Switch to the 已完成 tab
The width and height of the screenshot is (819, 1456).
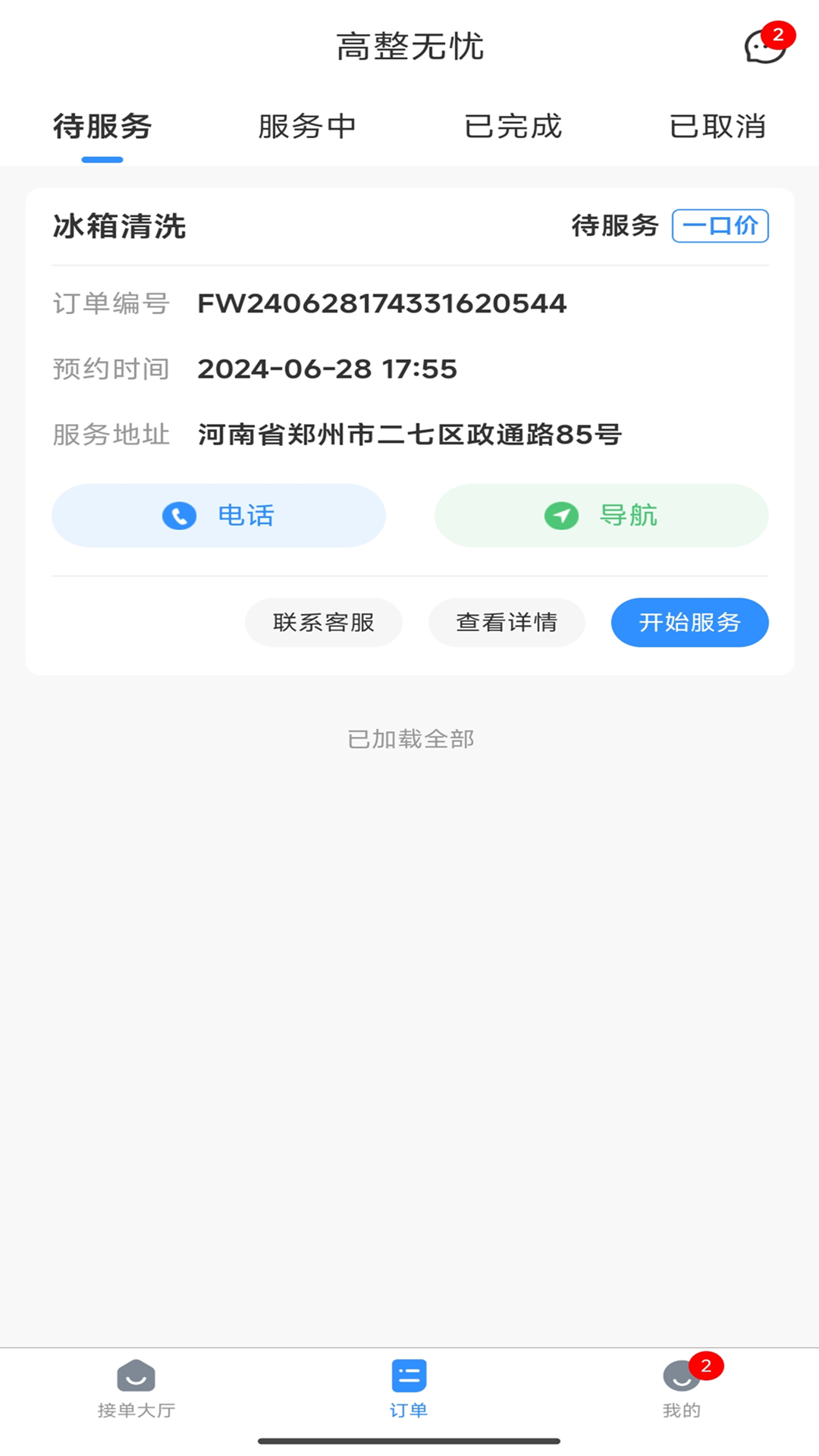point(513,127)
